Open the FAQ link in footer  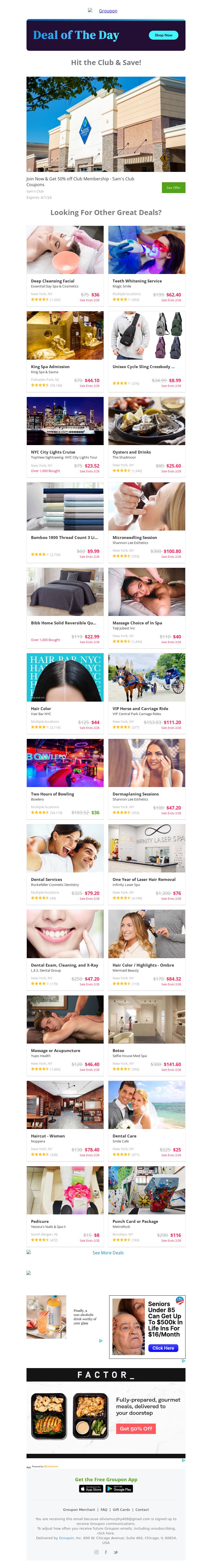pos(104,1510)
